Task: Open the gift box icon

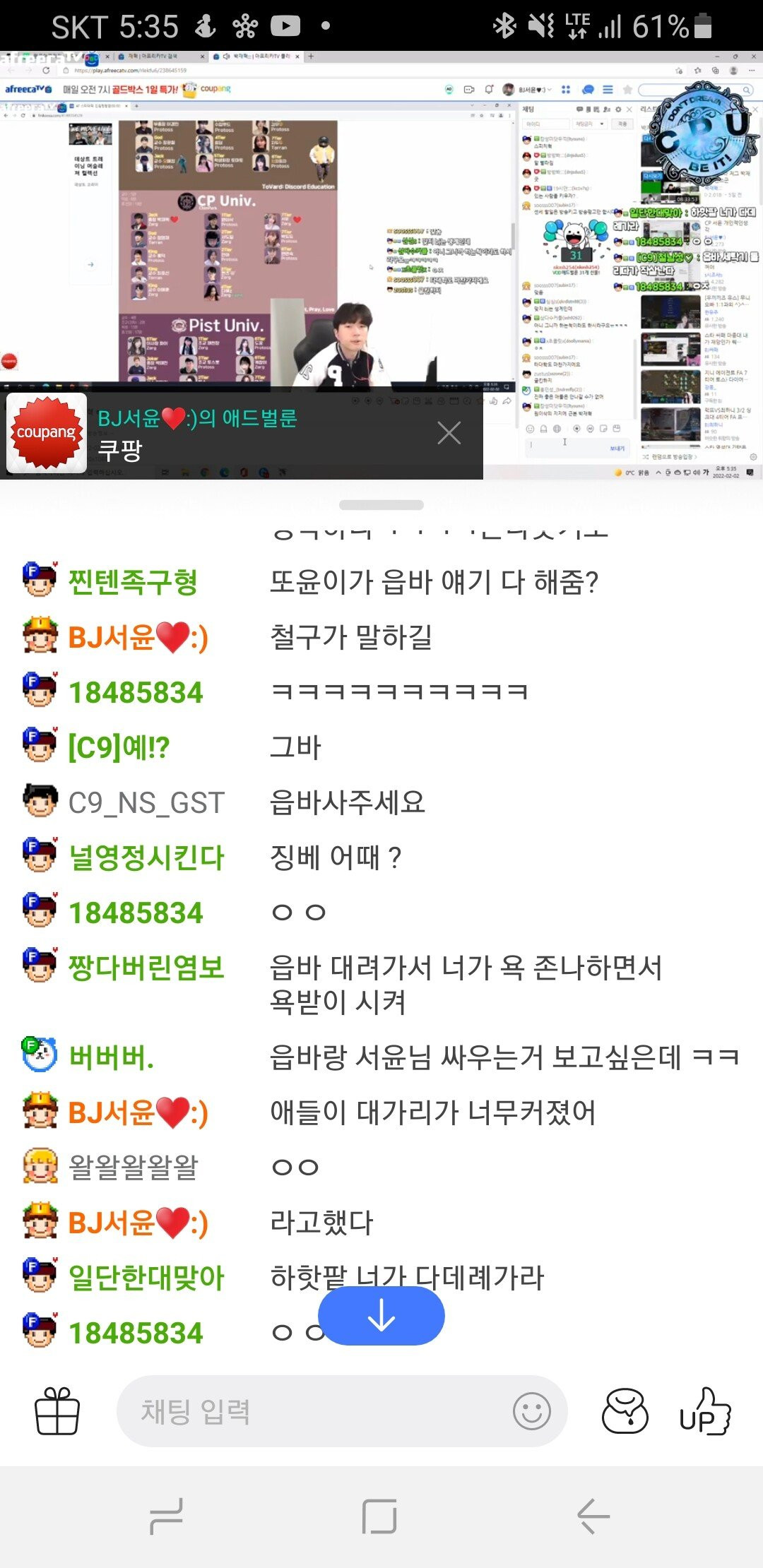Action: [x=57, y=1411]
